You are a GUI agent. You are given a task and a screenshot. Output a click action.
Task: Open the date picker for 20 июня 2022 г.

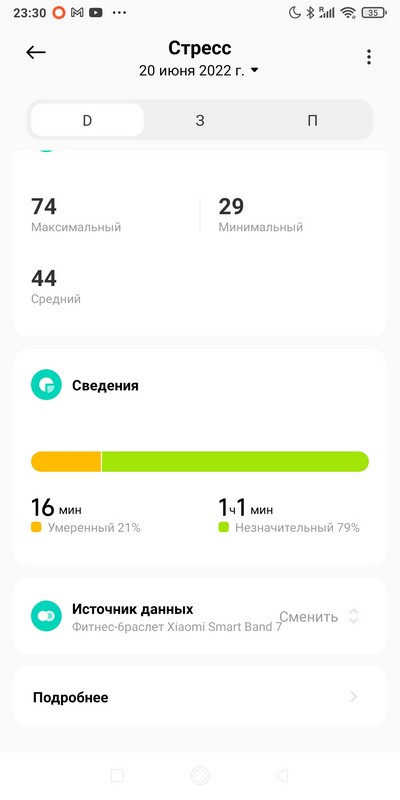tap(199, 70)
